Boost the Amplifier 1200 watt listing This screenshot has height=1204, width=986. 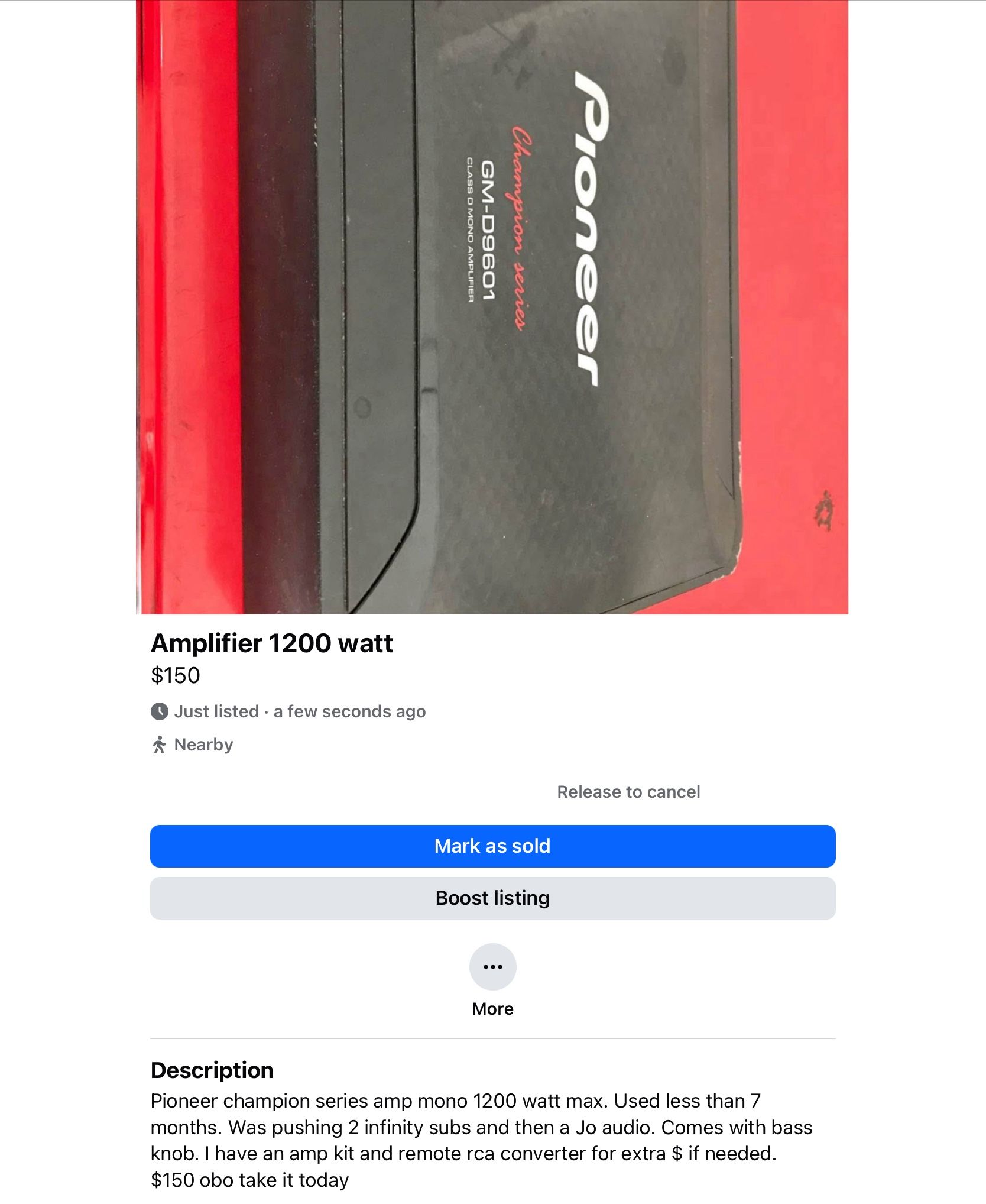point(492,898)
